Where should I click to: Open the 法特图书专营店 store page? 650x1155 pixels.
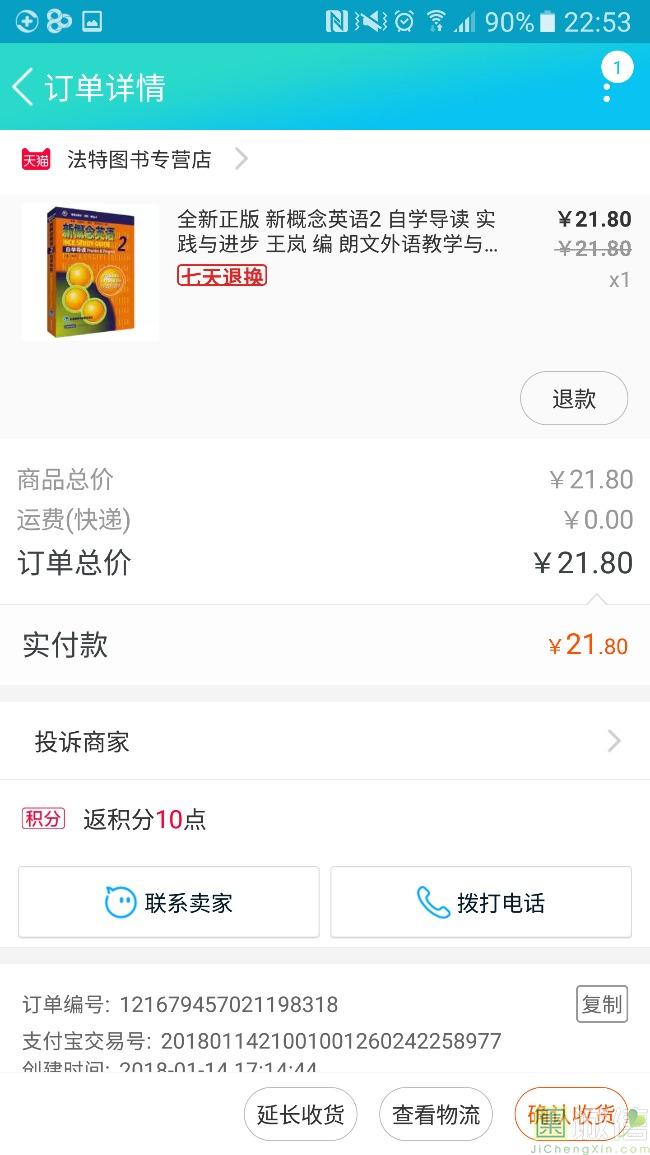[x=138, y=159]
